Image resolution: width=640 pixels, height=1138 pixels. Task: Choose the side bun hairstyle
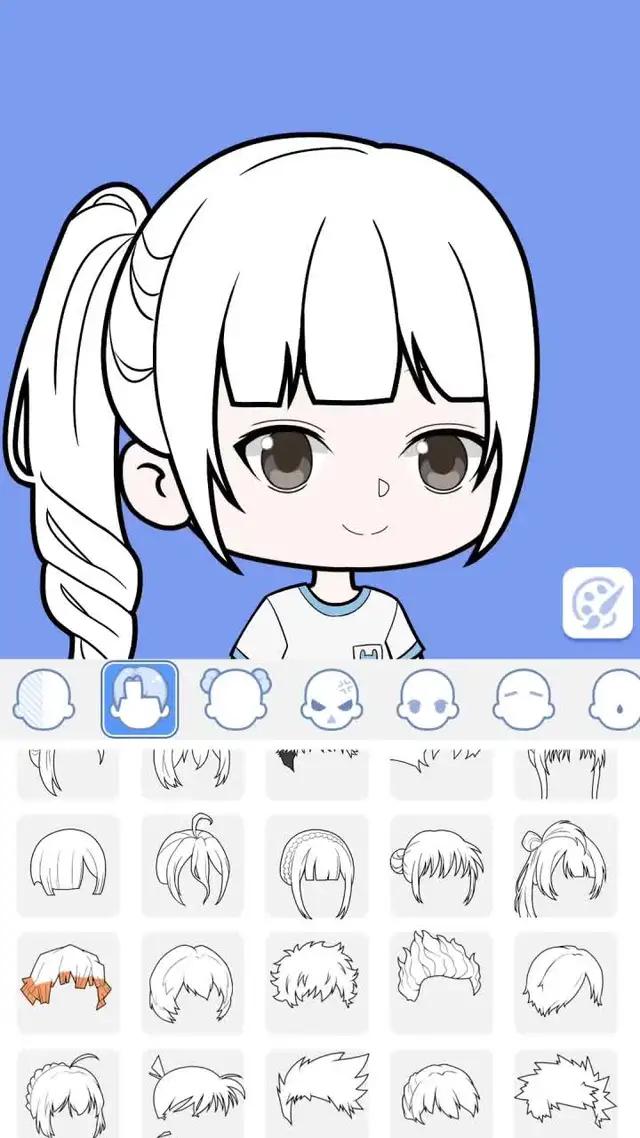(x=440, y=866)
